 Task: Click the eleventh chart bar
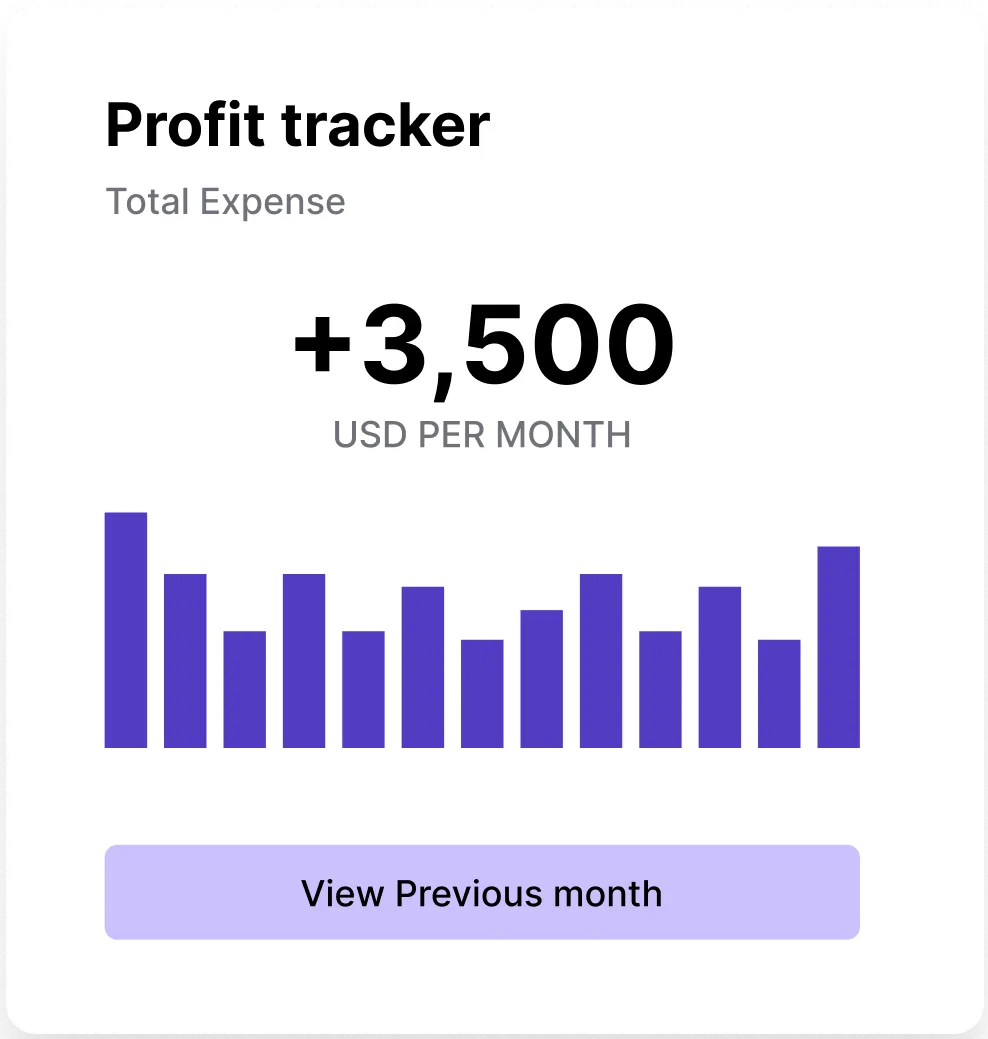[x=719, y=665]
